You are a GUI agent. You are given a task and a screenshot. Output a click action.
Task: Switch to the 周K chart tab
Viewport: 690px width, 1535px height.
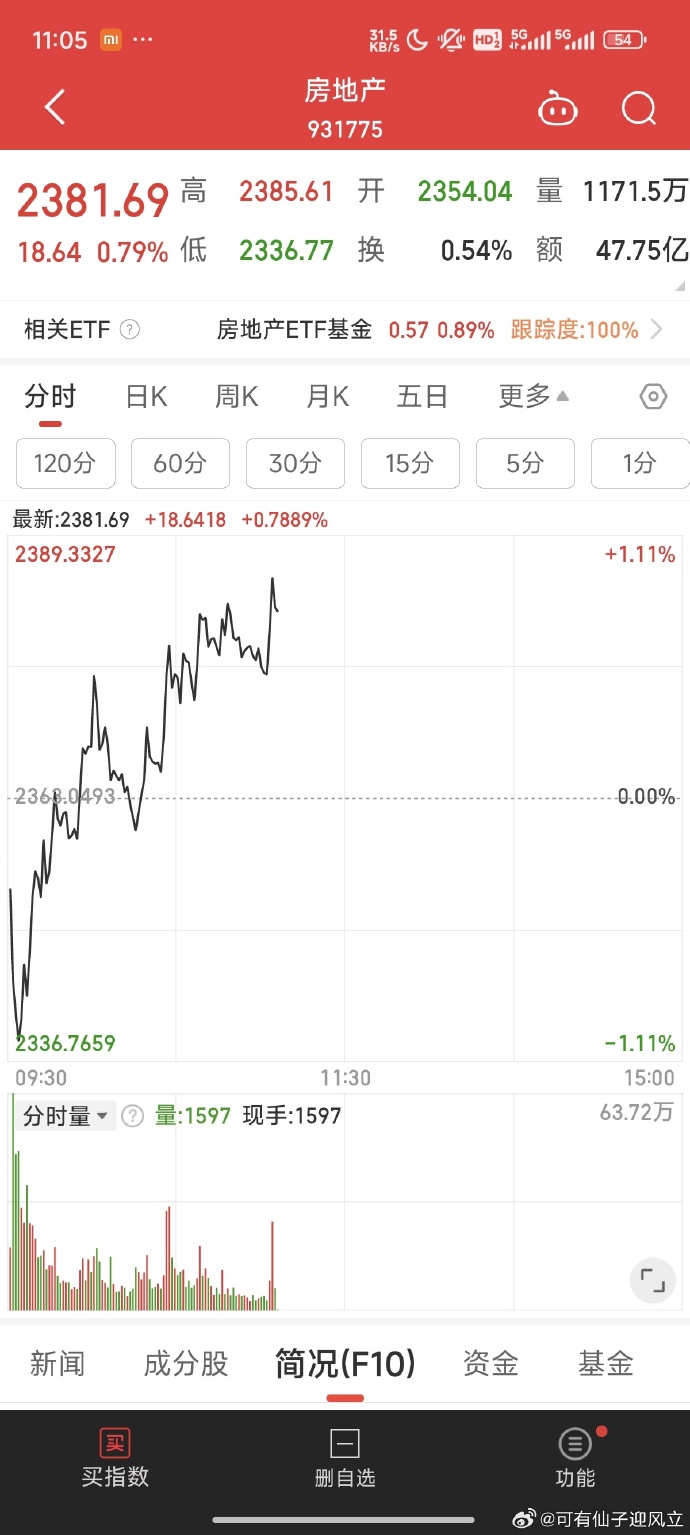(x=236, y=397)
